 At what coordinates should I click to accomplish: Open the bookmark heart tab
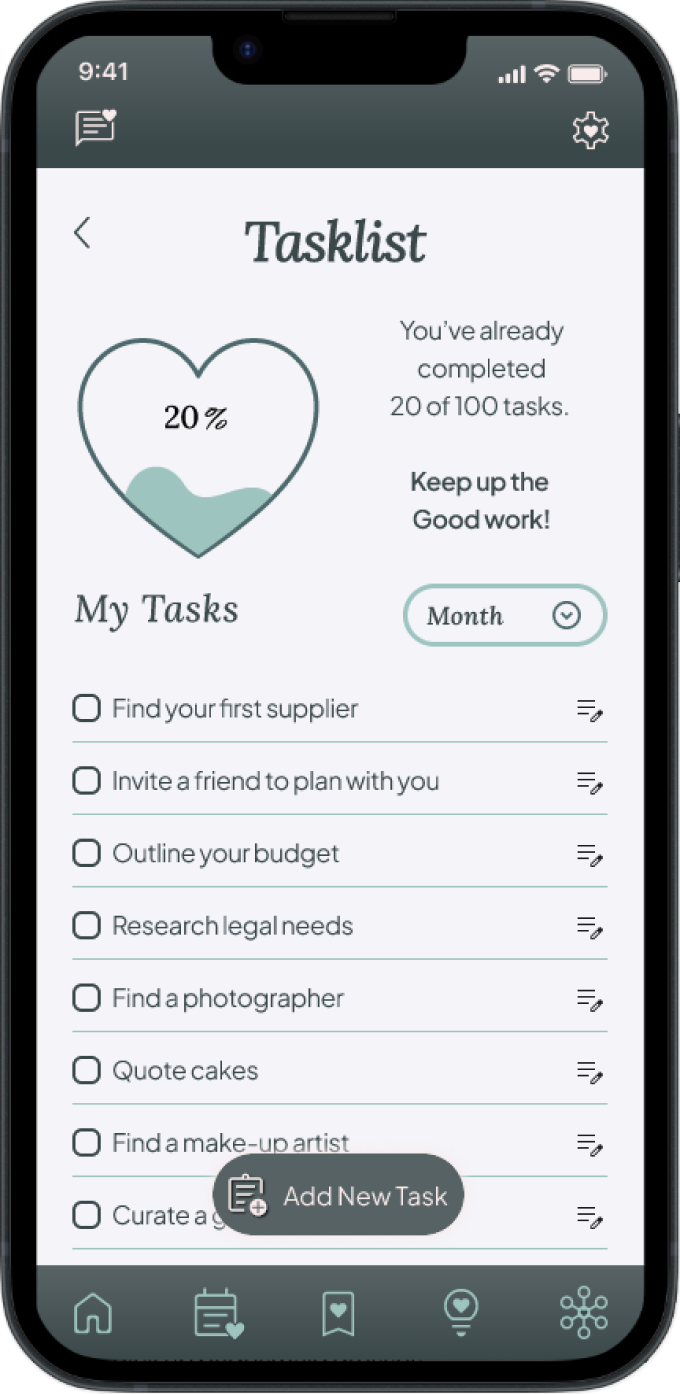tap(338, 1314)
